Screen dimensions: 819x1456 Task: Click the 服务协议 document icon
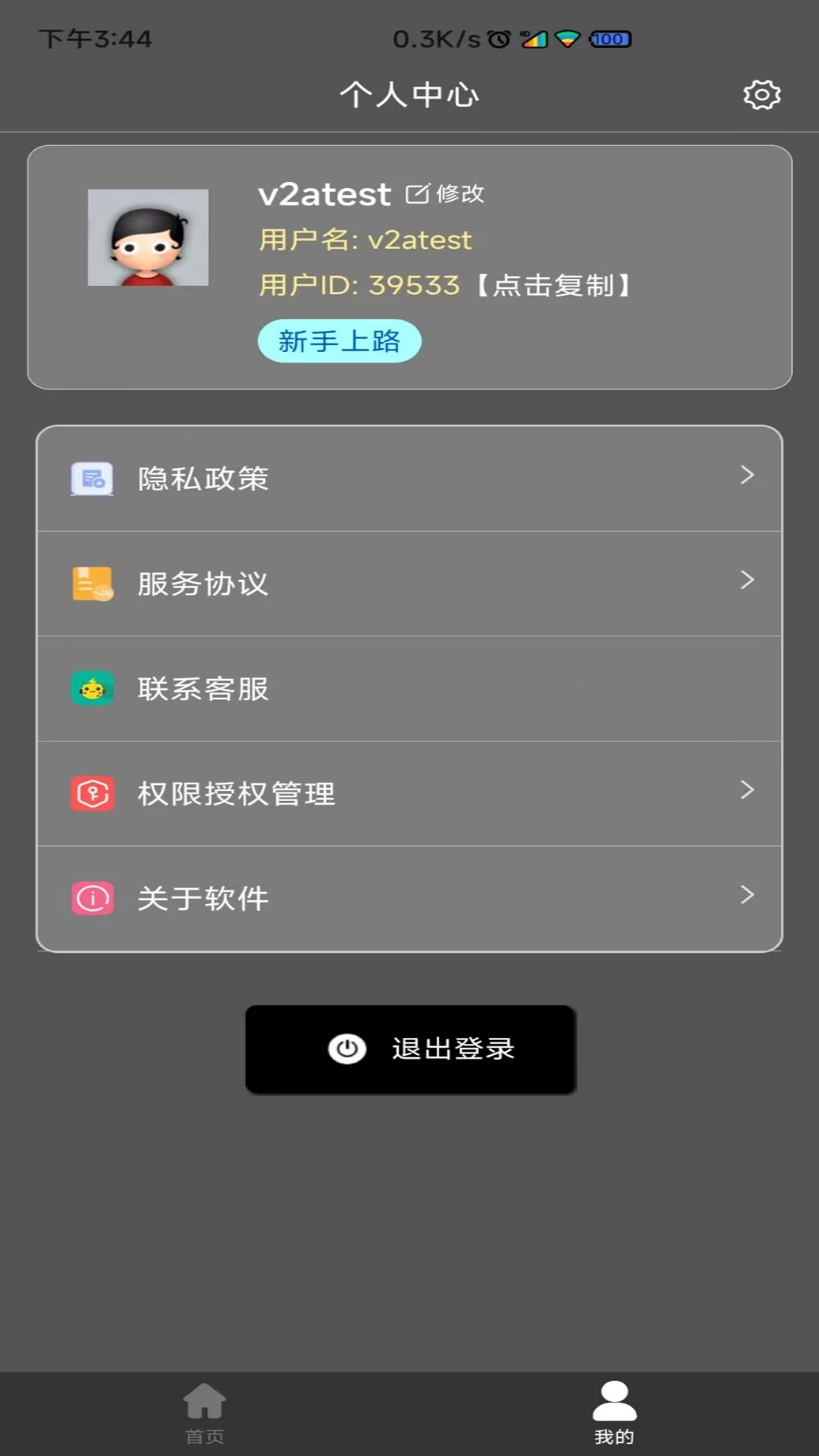coord(91,583)
